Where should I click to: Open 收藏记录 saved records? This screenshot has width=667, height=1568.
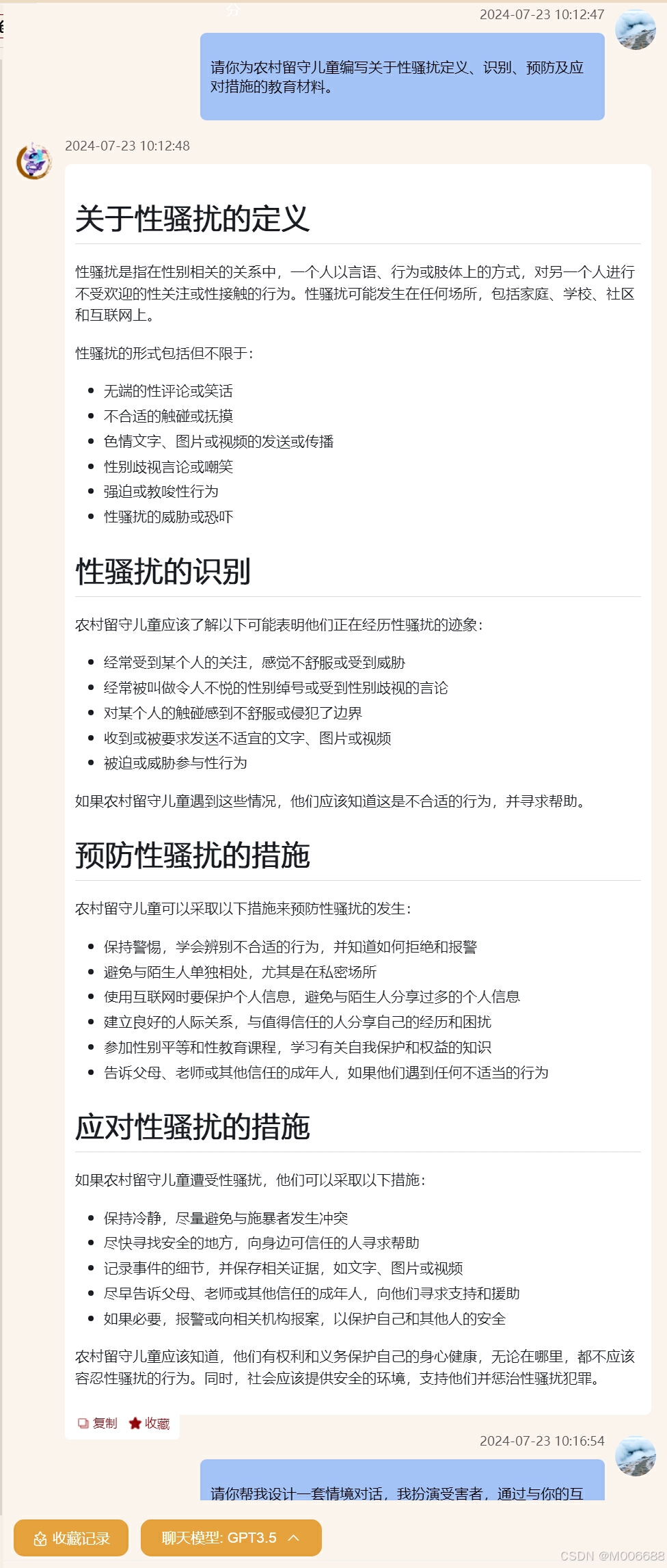point(71,1537)
